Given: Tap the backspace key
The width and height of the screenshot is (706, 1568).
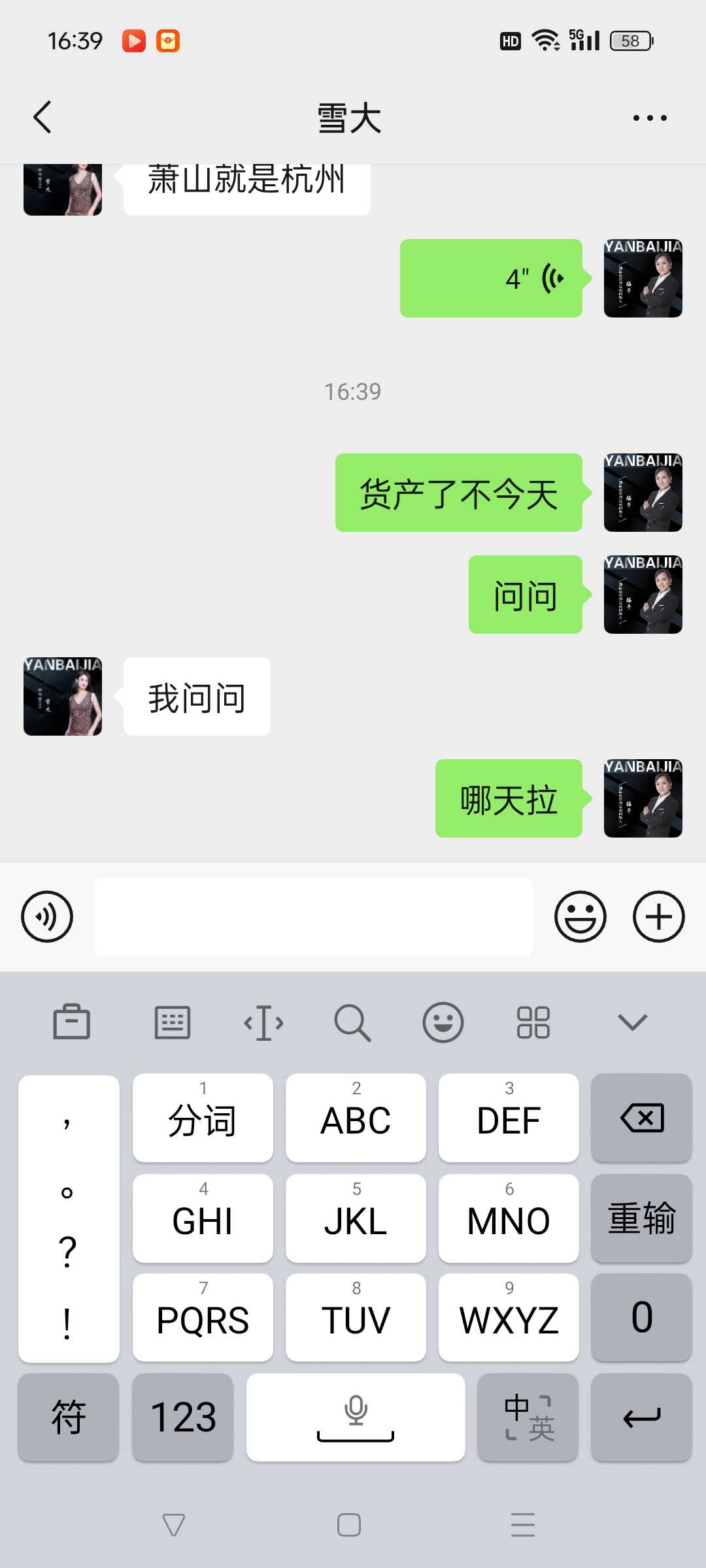Looking at the screenshot, I should (x=641, y=1118).
